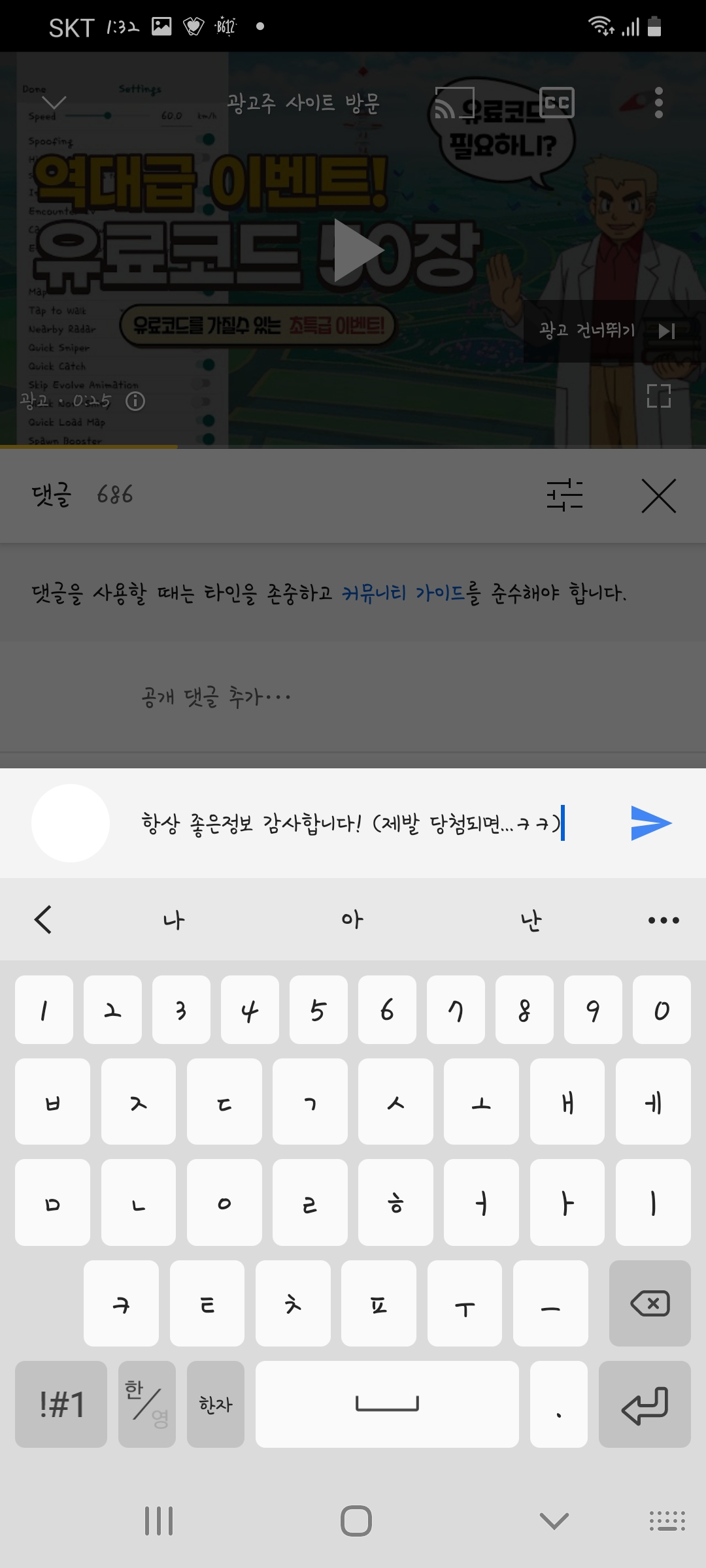Switch keyboard language with 한/영 key
Screen dimensions: 706x1568
pos(147,1404)
